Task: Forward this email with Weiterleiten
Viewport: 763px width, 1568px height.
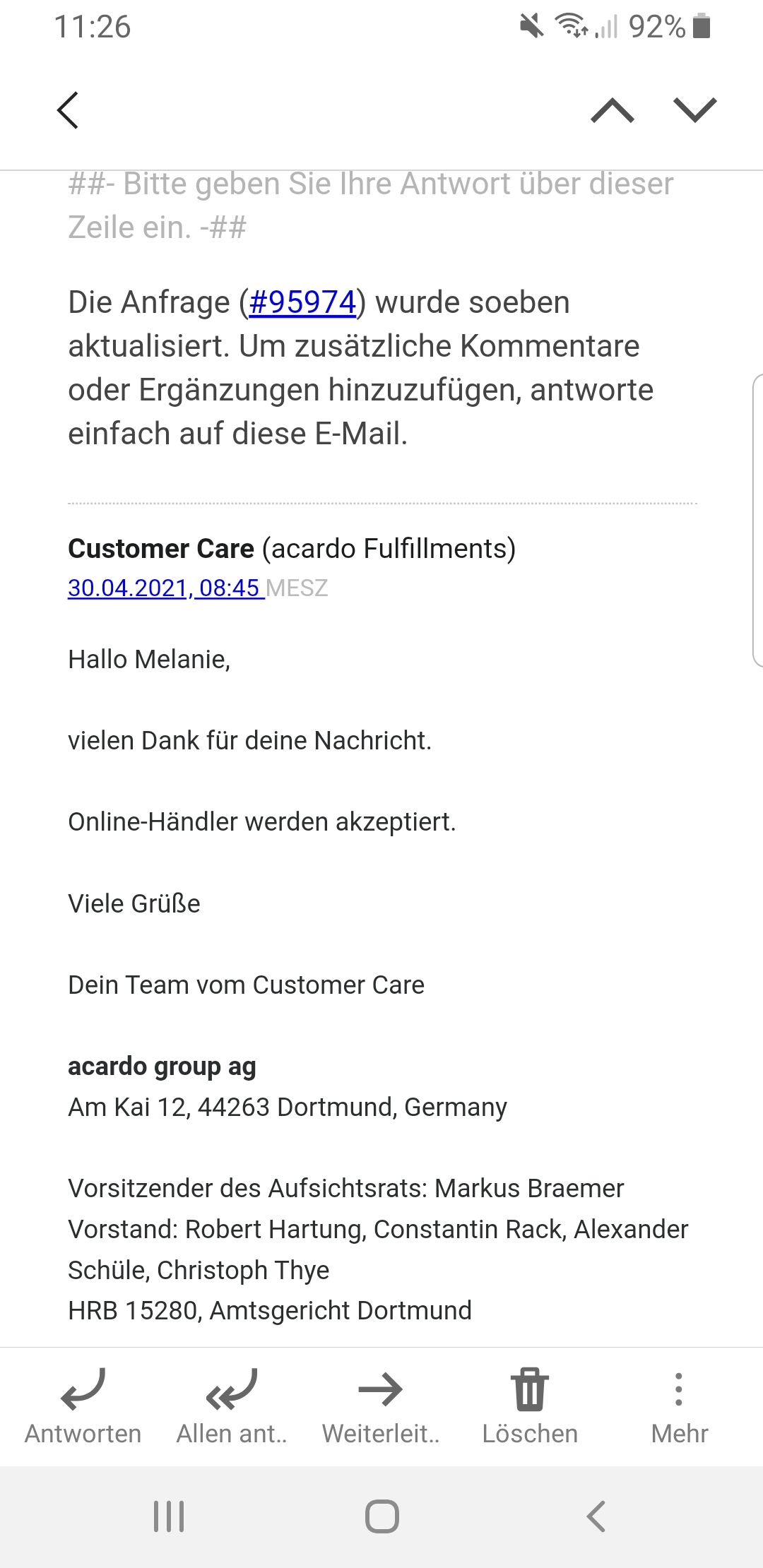Action: (381, 1407)
